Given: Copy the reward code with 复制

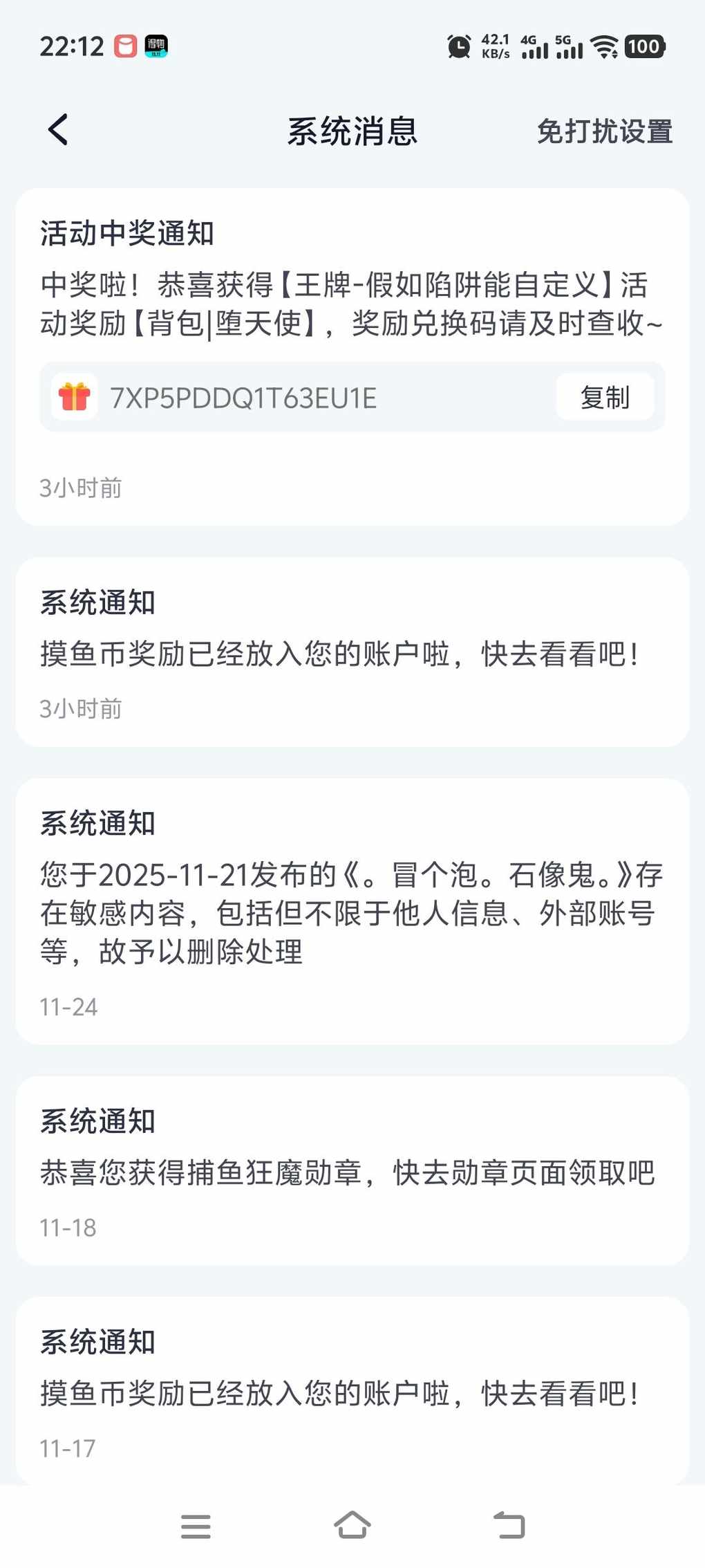Looking at the screenshot, I should pyautogui.click(x=605, y=398).
